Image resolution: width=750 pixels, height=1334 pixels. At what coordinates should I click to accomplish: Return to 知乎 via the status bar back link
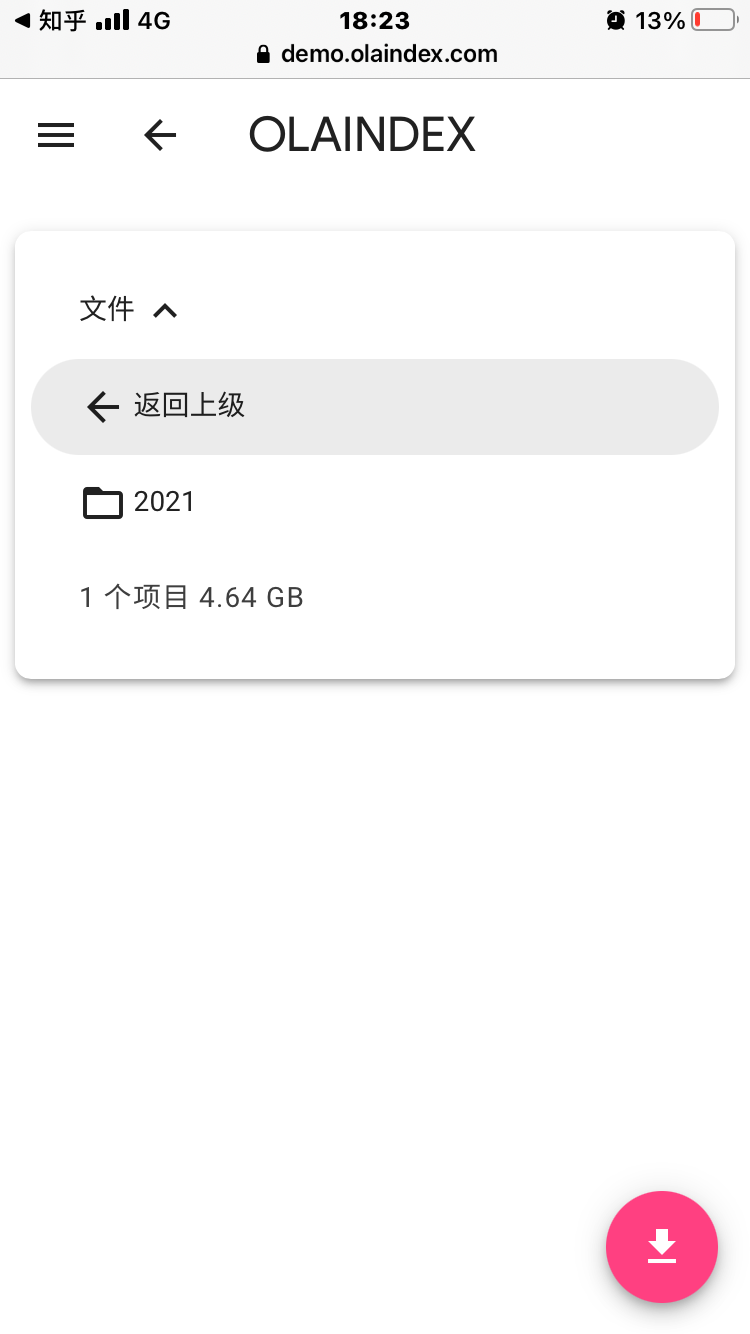50,20
